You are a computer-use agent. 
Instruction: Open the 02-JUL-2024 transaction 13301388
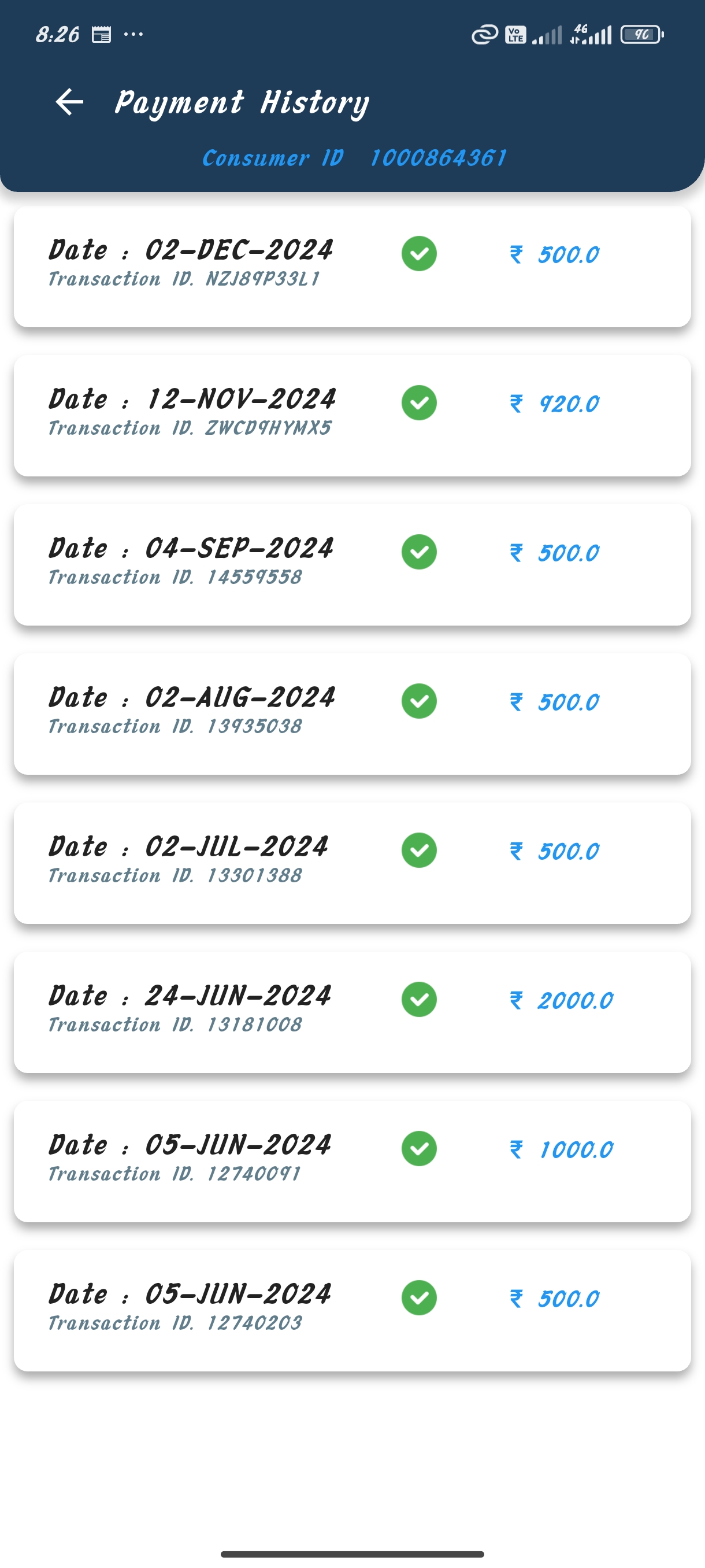[x=352, y=863]
